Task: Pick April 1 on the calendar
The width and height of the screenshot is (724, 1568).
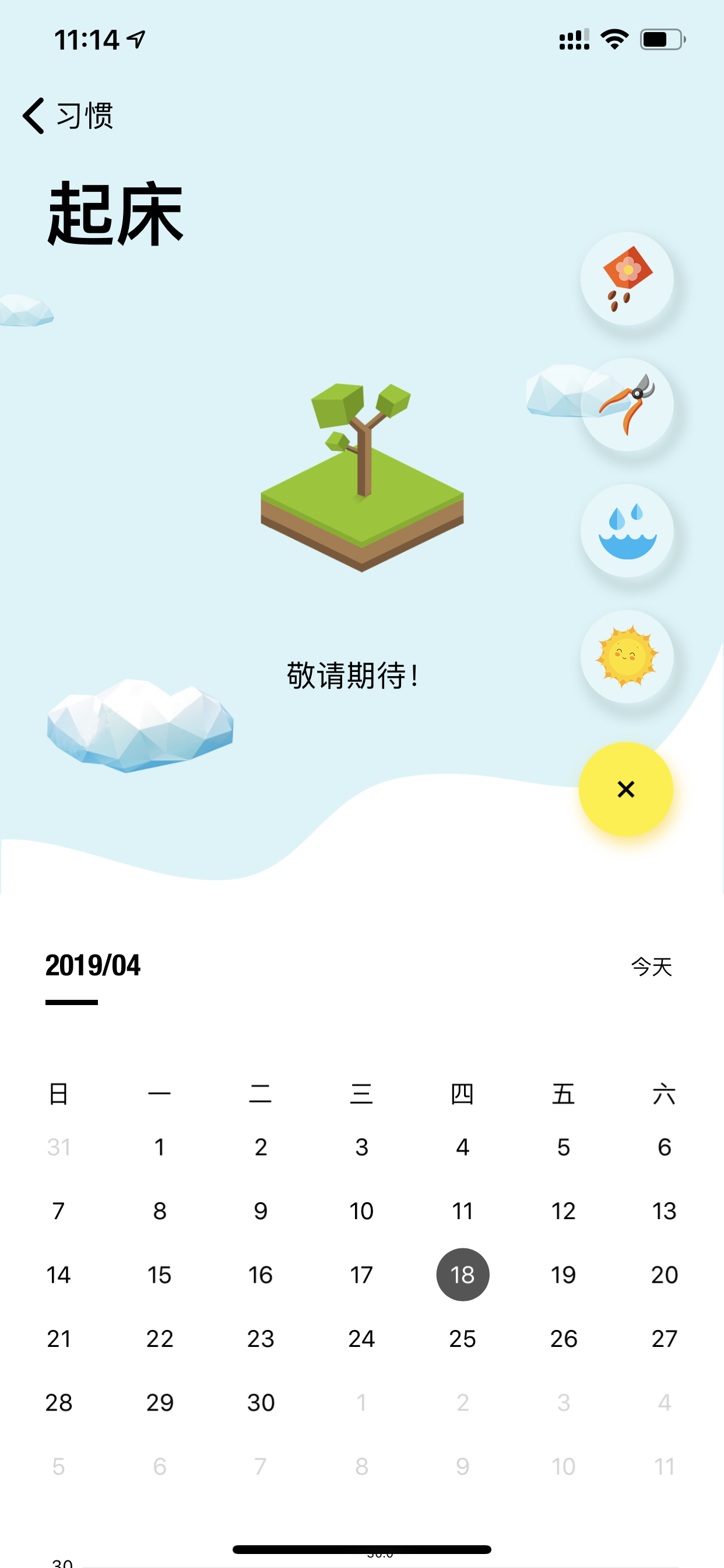Action: pyautogui.click(x=159, y=1147)
